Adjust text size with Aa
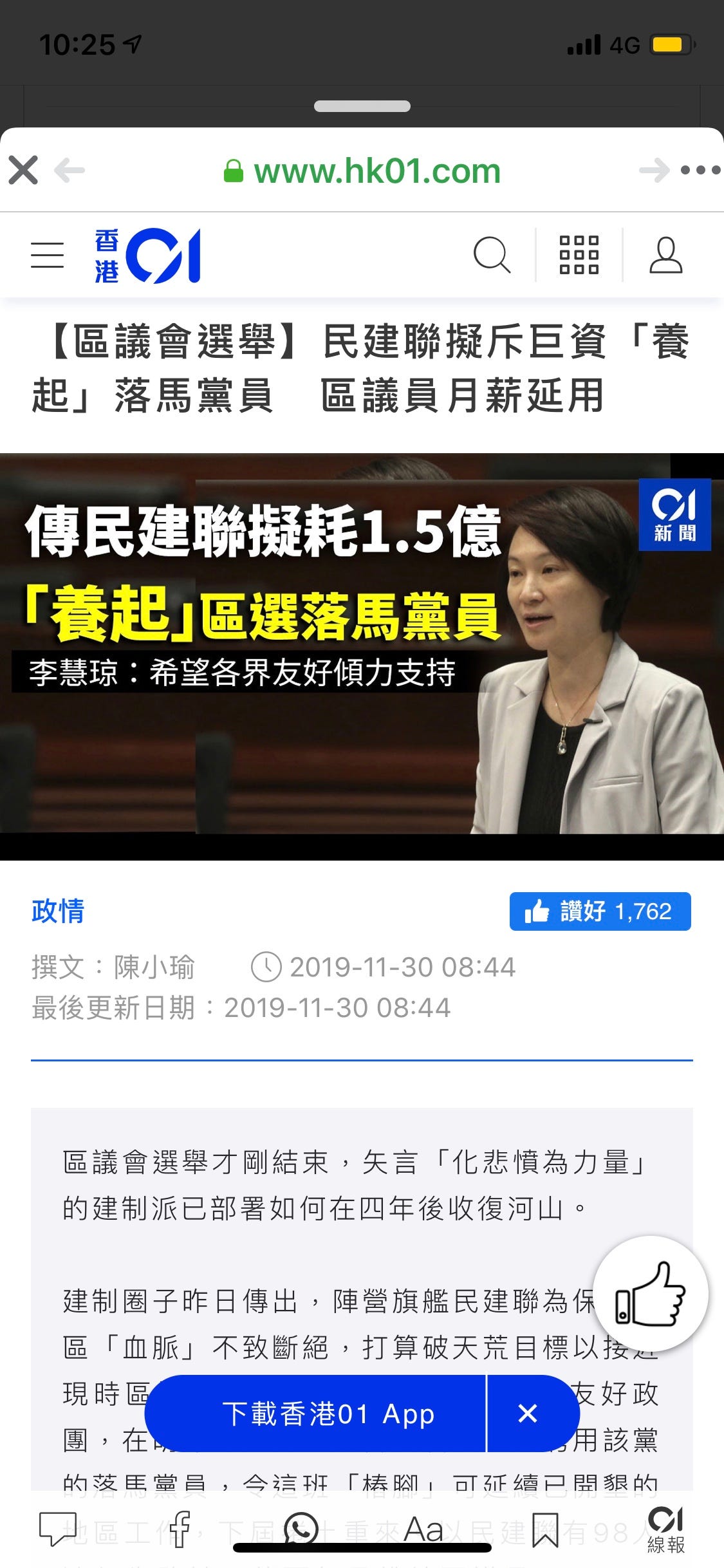Screen dimensions: 724x1568 coord(423,1529)
